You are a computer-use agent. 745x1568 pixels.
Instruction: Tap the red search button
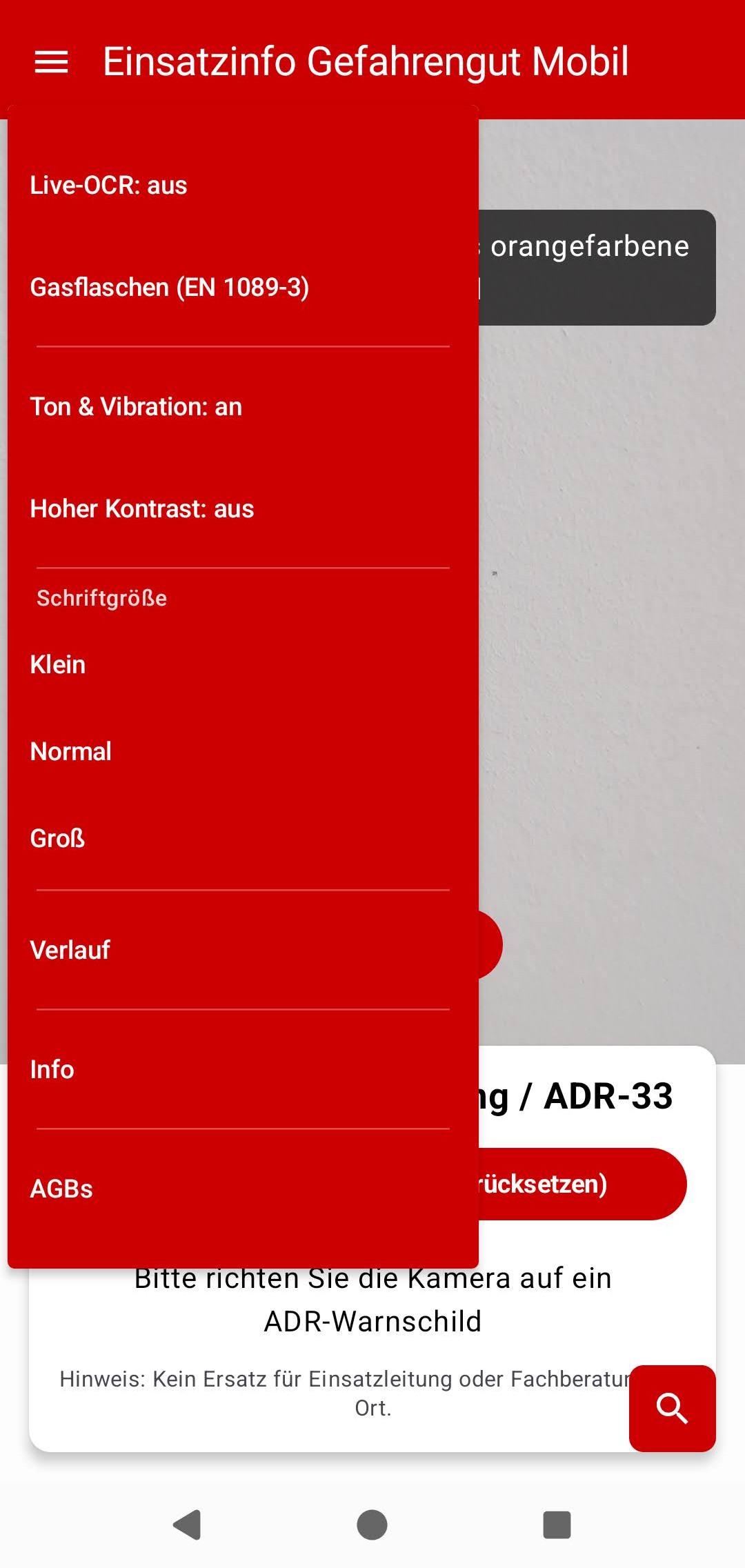672,1408
